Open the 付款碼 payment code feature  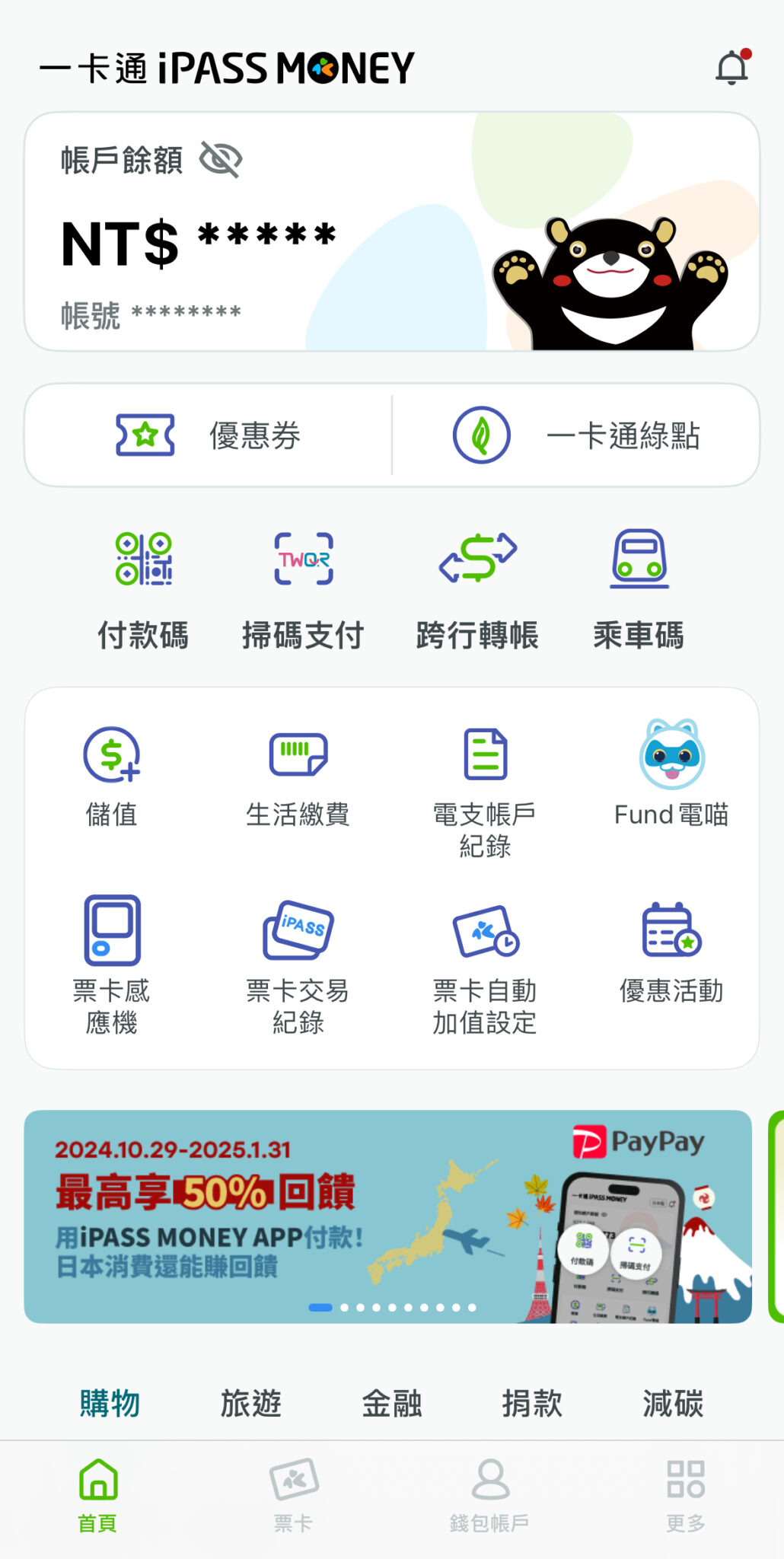pyautogui.click(x=145, y=586)
